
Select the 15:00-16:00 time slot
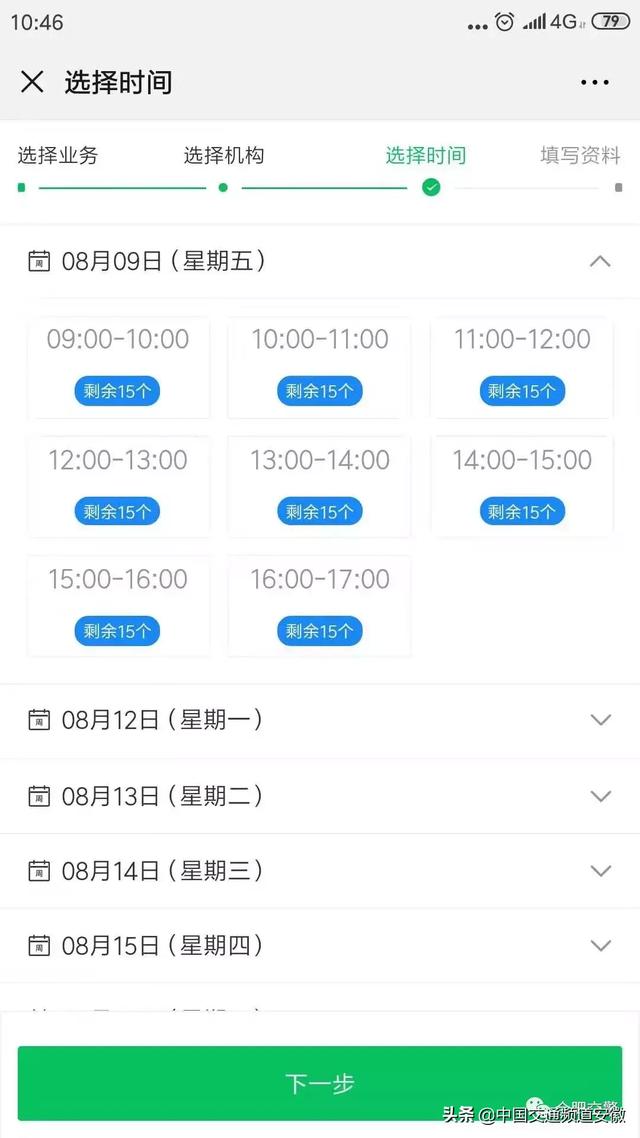[x=118, y=606]
